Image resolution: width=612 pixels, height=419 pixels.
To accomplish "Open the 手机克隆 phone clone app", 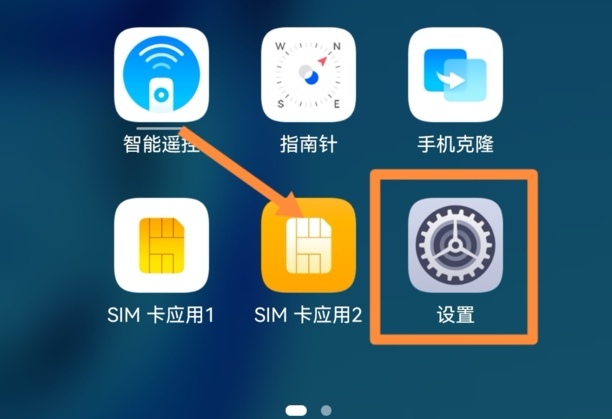I will click(455, 75).
